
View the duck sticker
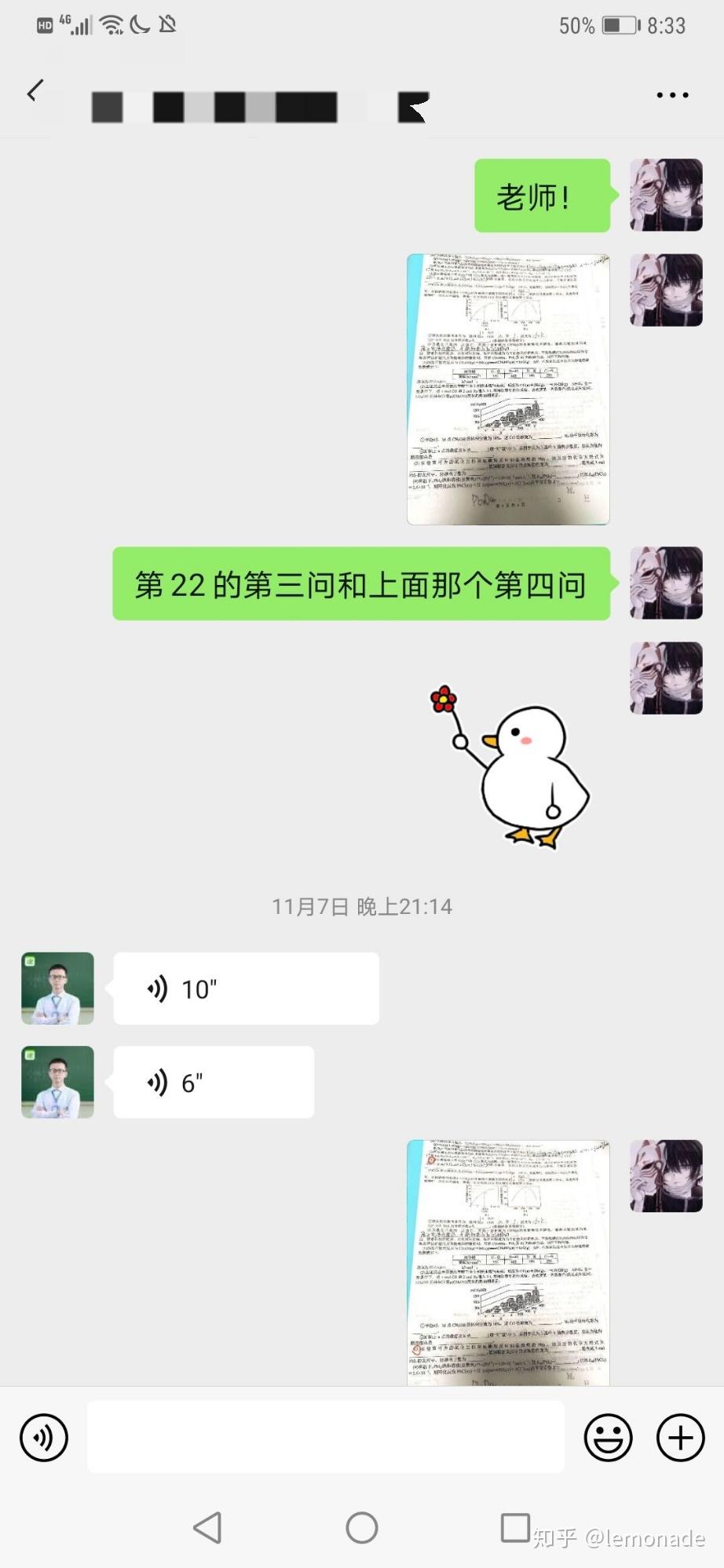pyautogui.click(x=510, y=766)
